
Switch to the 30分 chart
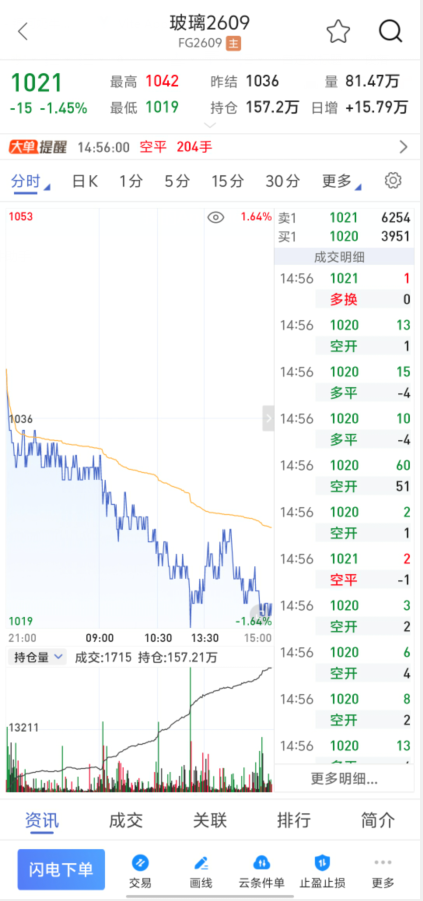282,182
